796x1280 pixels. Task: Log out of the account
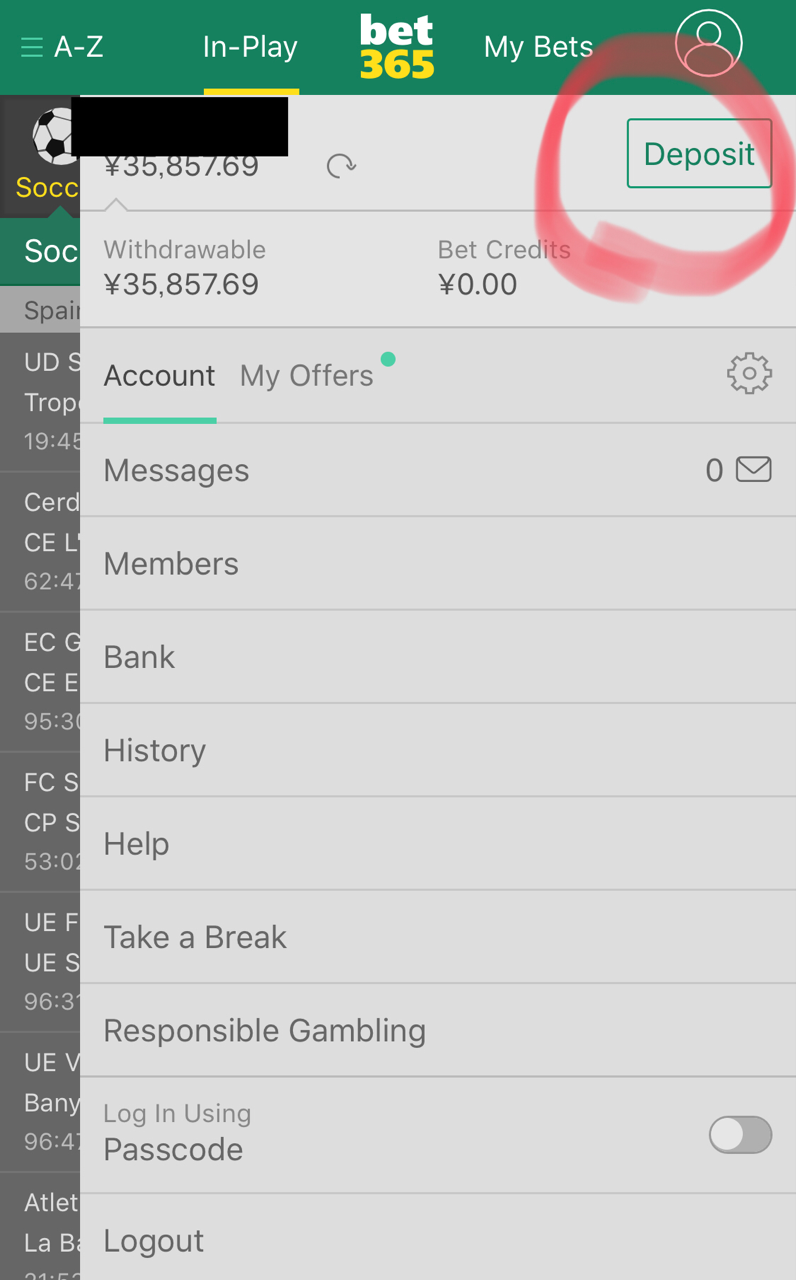coord(438,1238)
